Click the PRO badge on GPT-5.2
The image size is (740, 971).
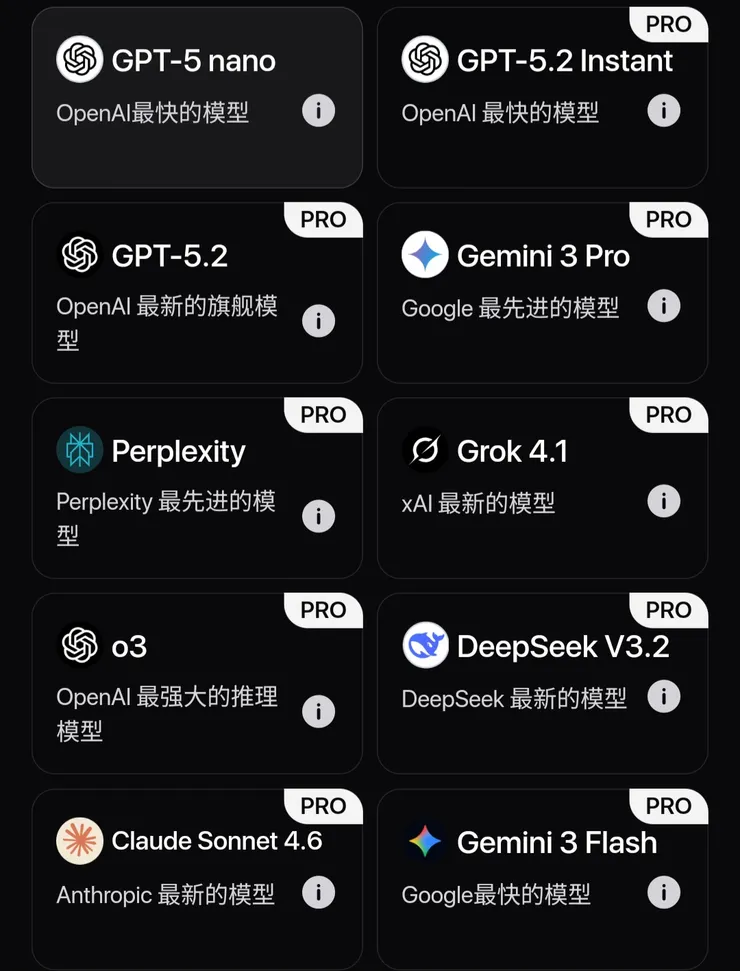[322, 220]
